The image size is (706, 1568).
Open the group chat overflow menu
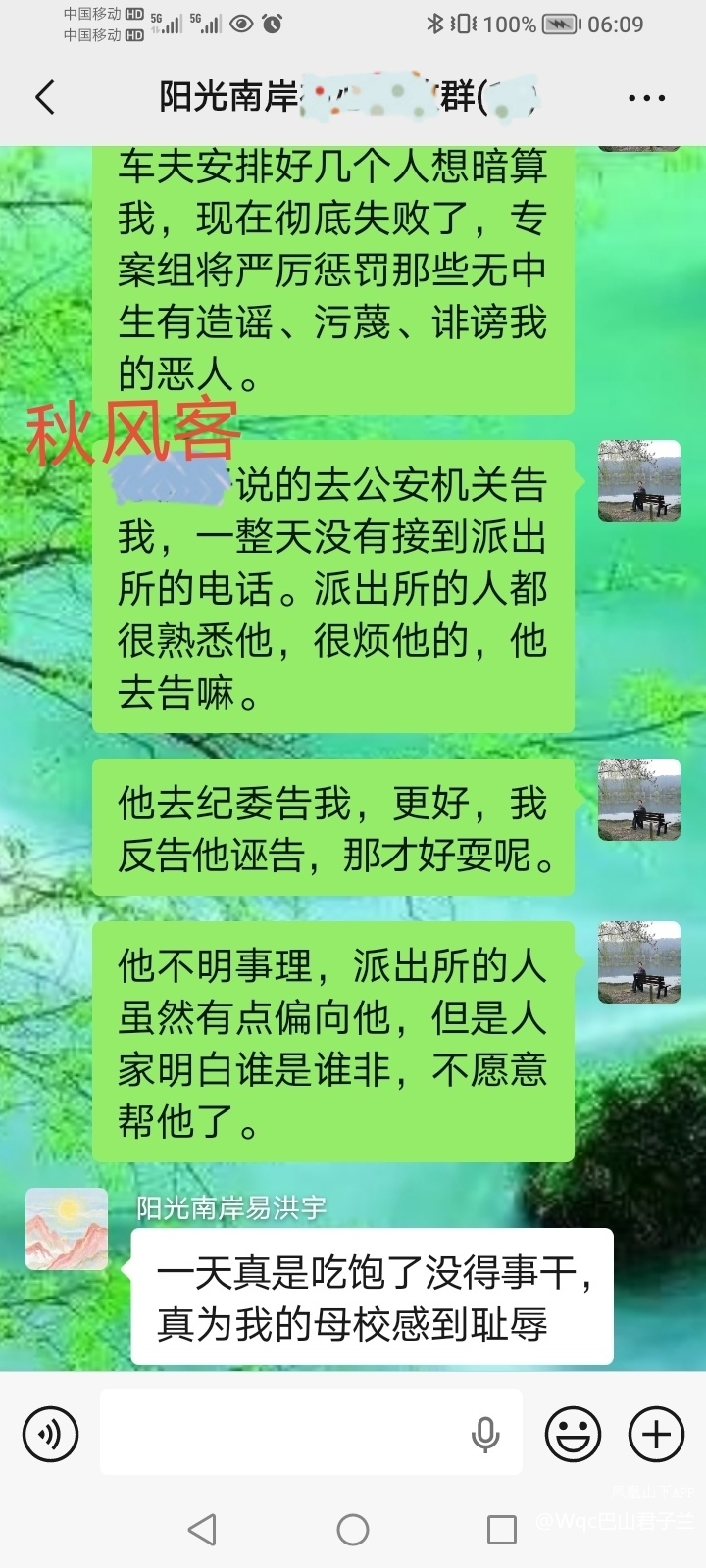646,98
